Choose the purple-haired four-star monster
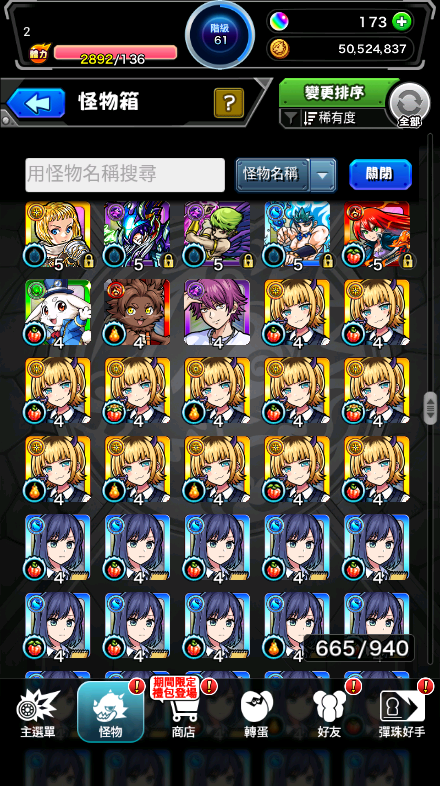 217,313
